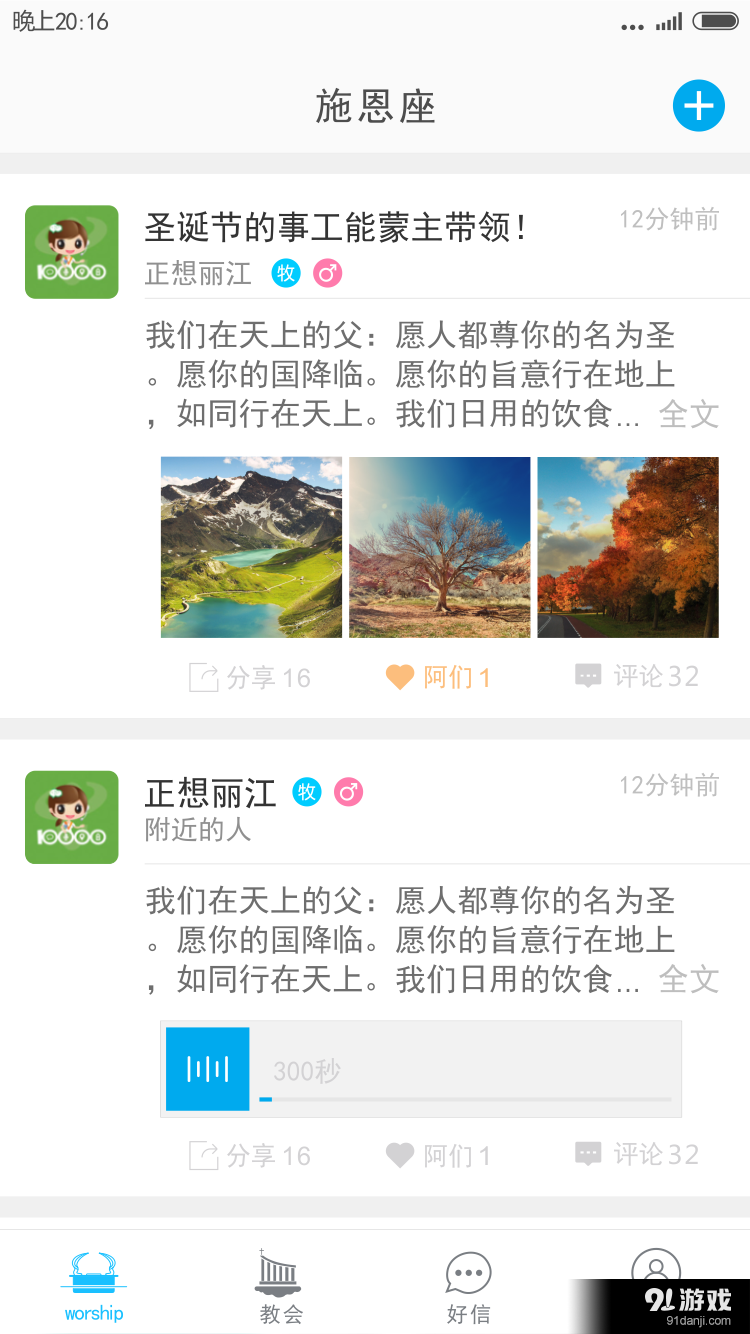This screenshot has width=750, height=1334.
Task: Click the pink male gender badge on first post
Action: [x=325, y=273]
